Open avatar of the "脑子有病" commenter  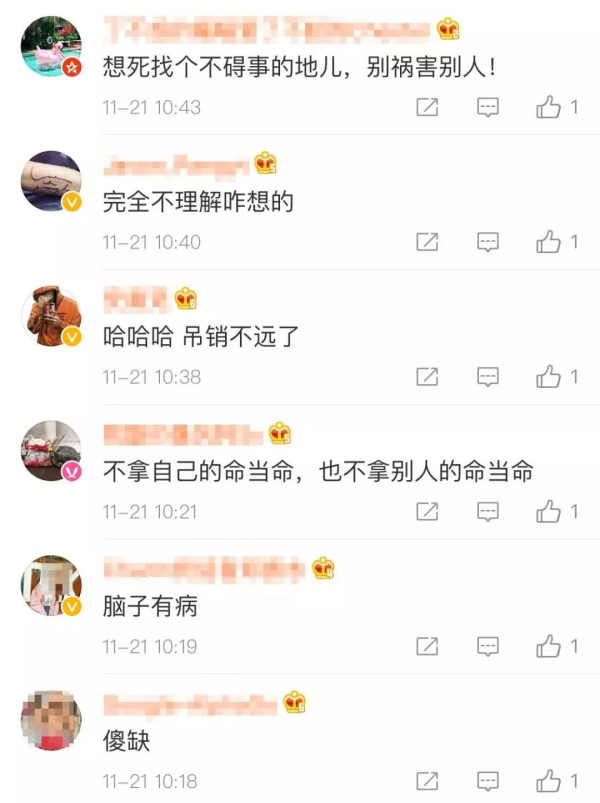coord(51,586)
